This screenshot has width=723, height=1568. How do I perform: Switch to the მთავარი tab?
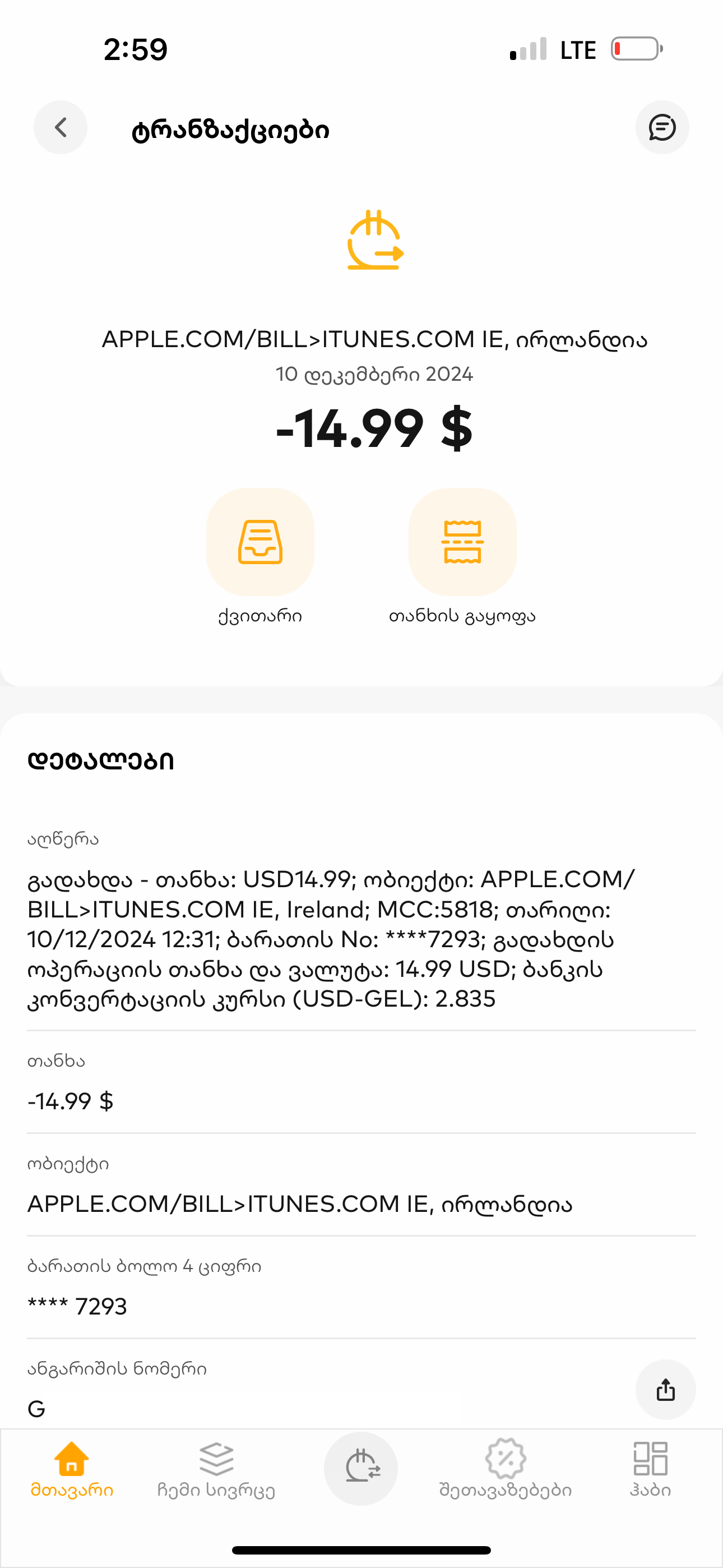(x=72, y=1469)
